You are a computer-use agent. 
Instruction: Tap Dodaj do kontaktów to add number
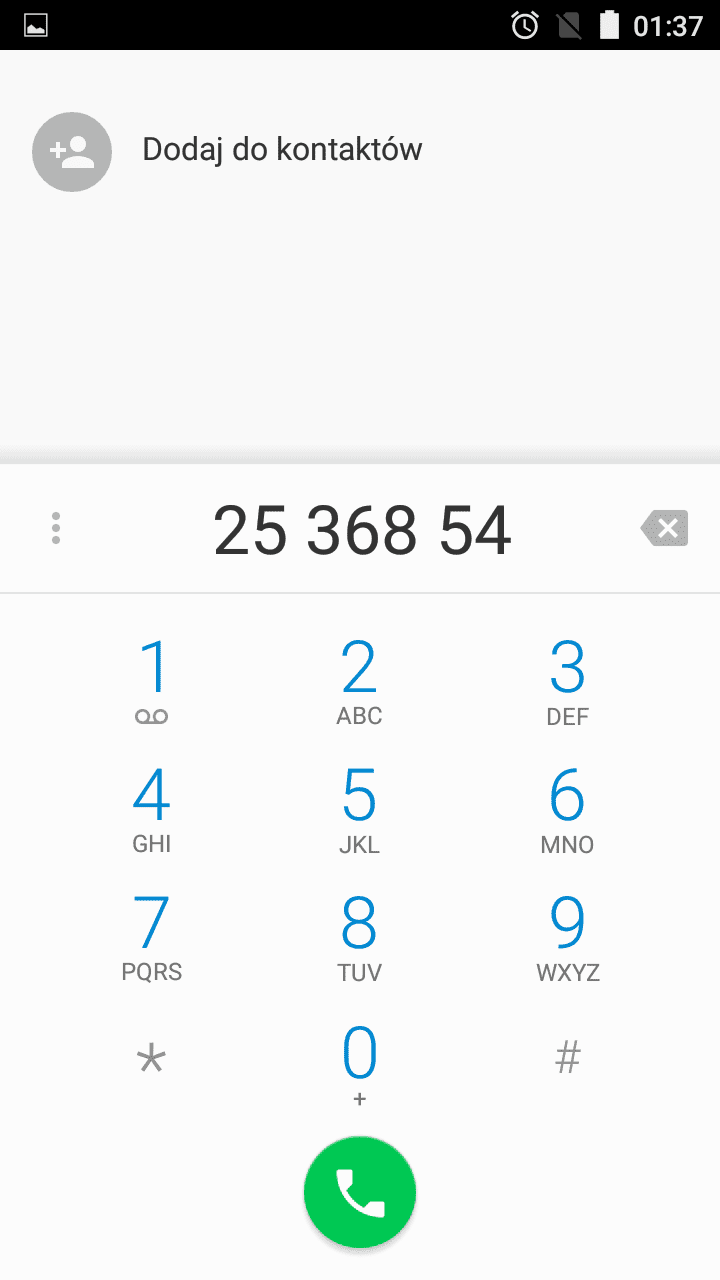click(281, 150)
